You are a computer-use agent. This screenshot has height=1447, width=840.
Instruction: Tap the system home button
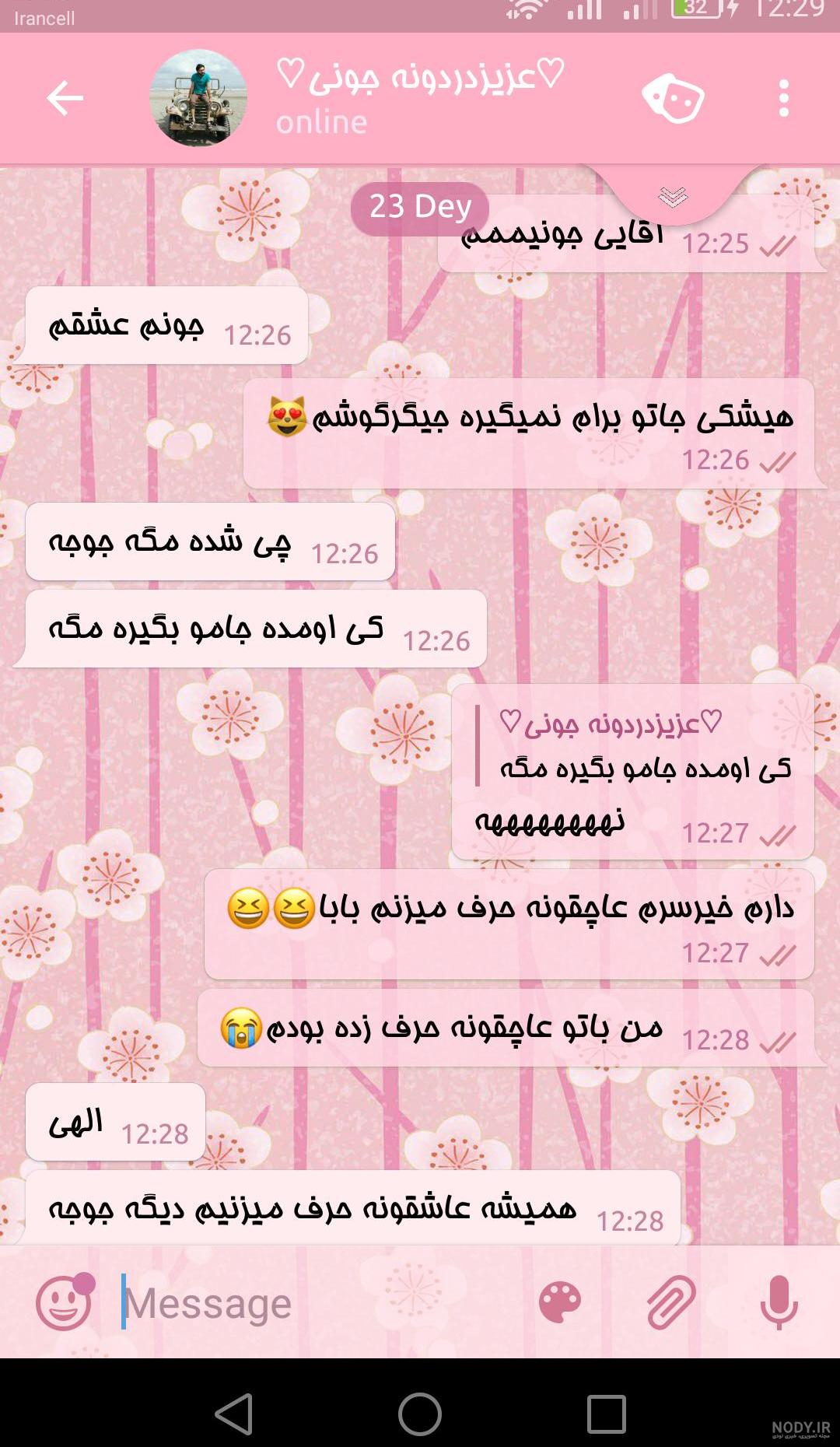pyautogui.click(x=420, y=1414)
